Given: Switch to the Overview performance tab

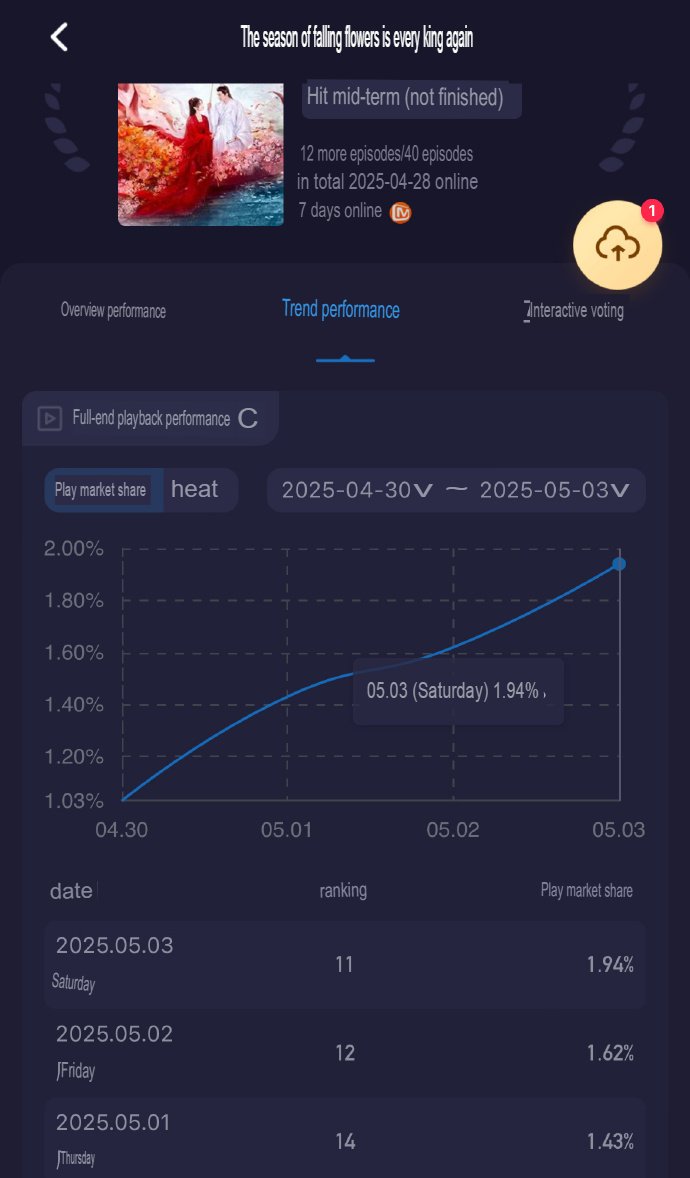Looking at the screenshot, I should point(113,311).
